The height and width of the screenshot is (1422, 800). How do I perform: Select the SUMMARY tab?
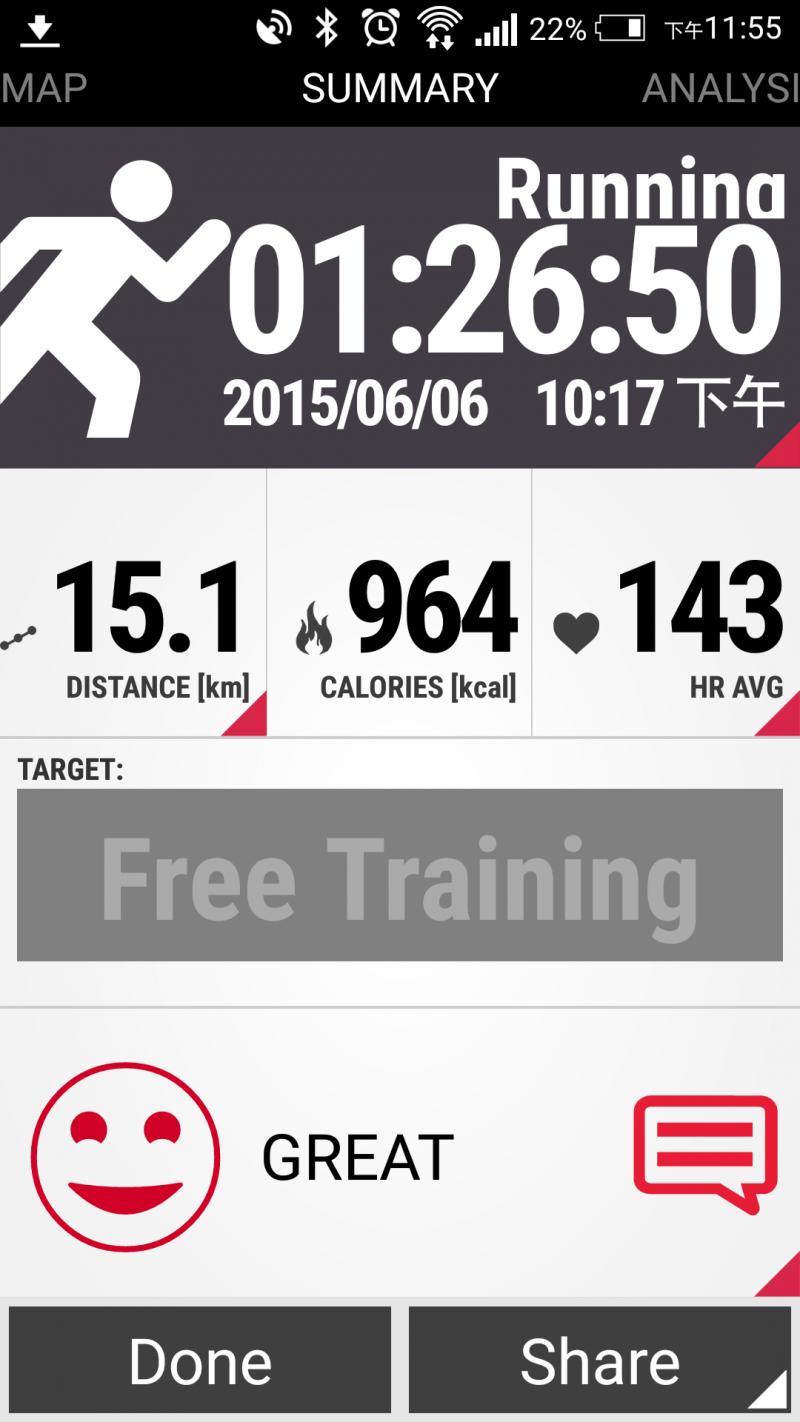(400, 88)
